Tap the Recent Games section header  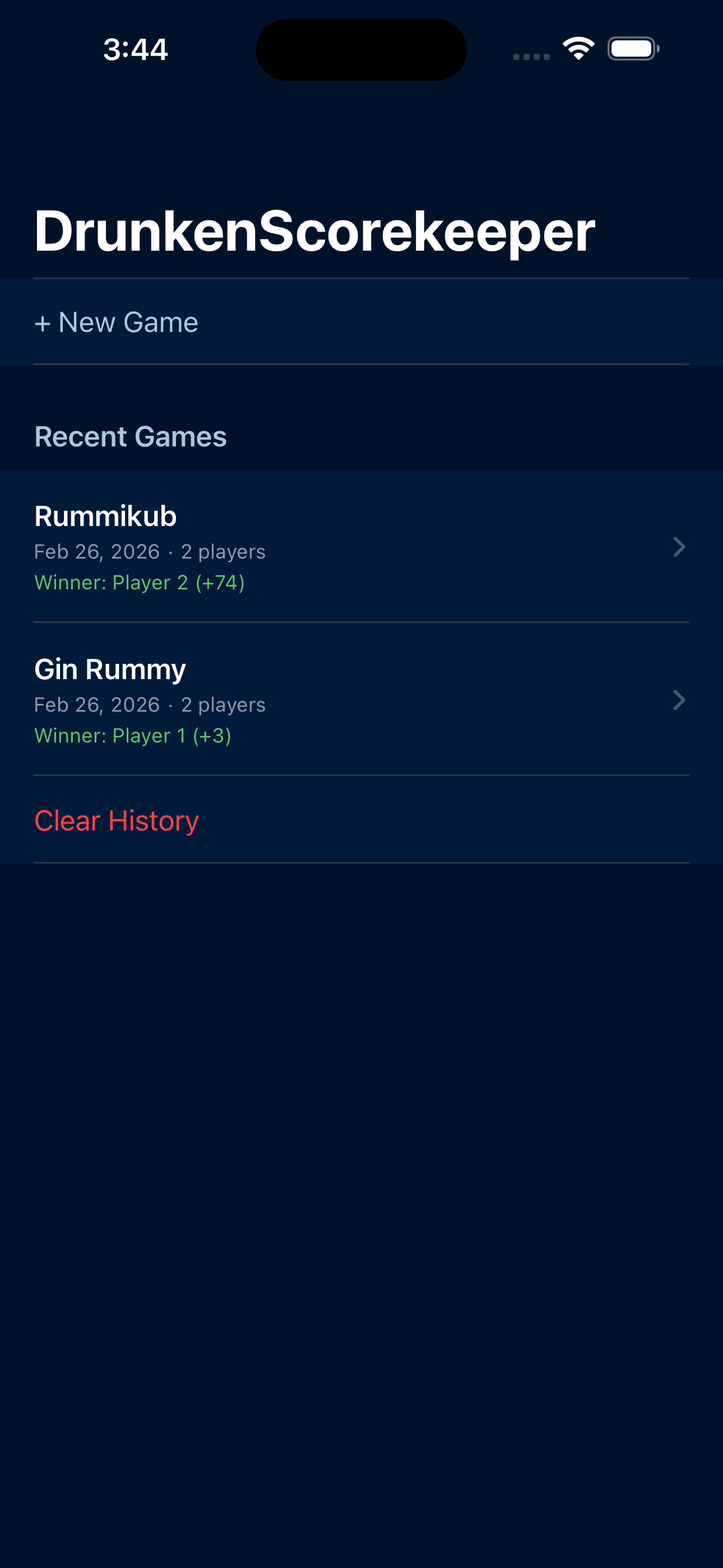tap(131, 436)
